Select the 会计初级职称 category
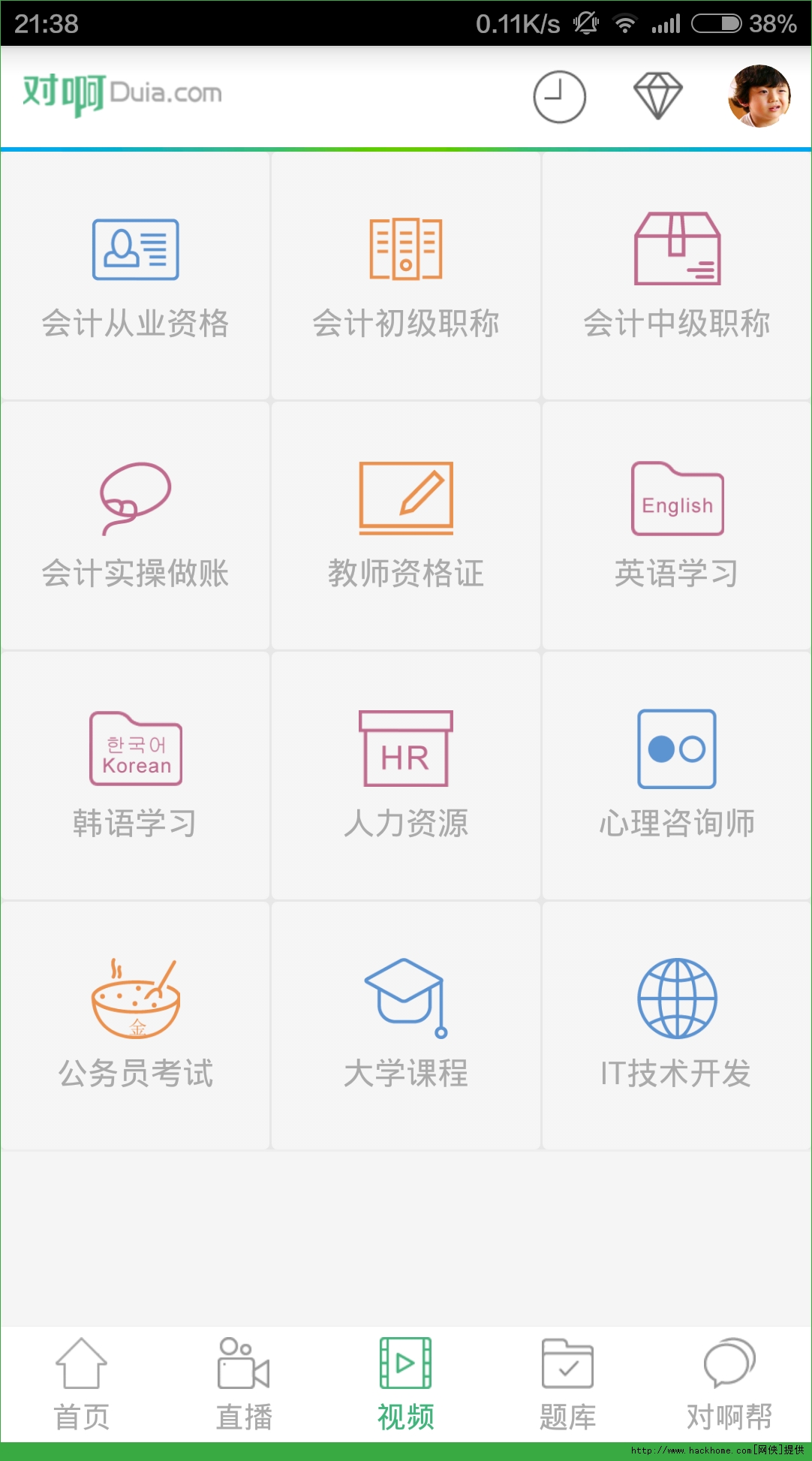812x1461 pixels. click(406, 276)
